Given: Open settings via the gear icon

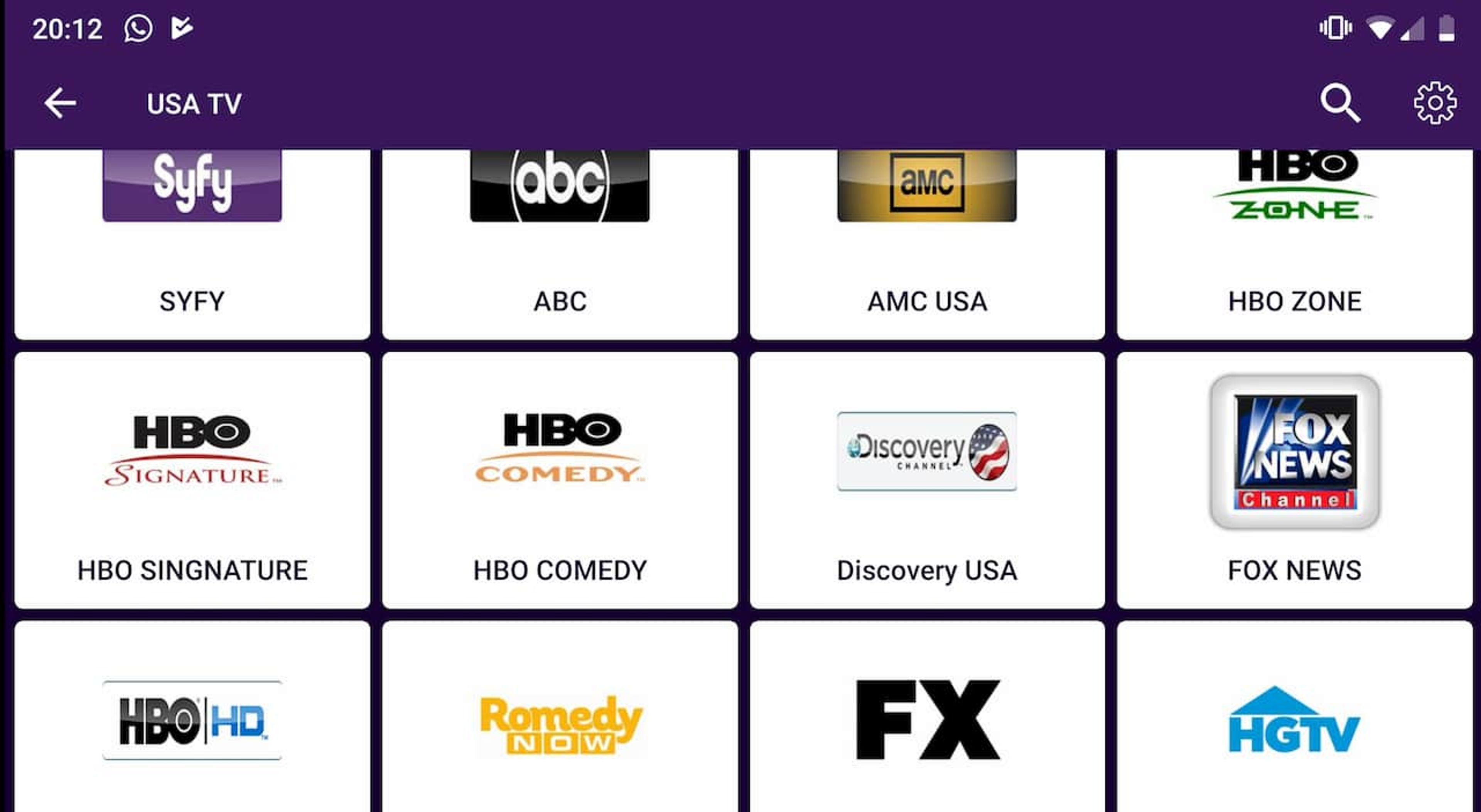Looking at the screenshot, I should point(1435,103).
